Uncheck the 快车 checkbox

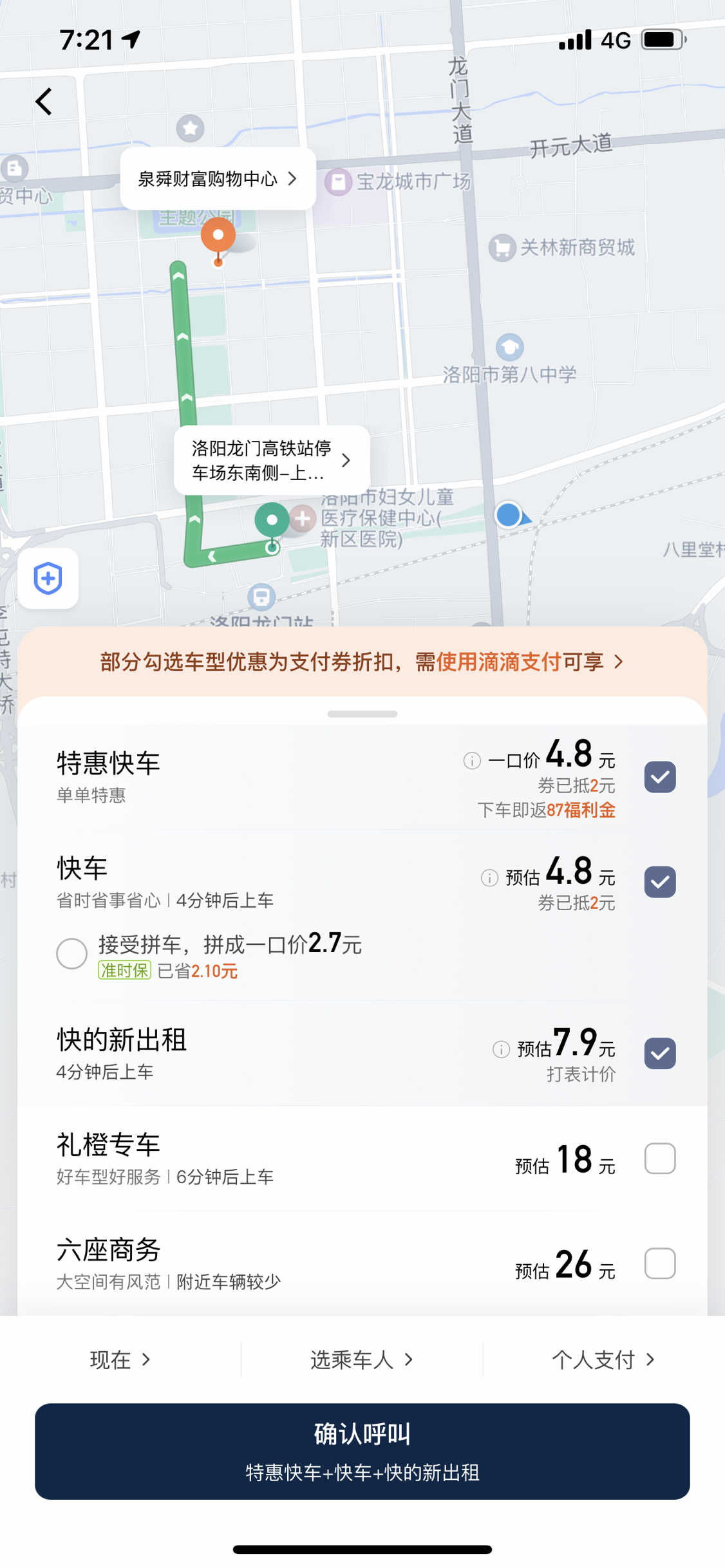tap(660, 881)
